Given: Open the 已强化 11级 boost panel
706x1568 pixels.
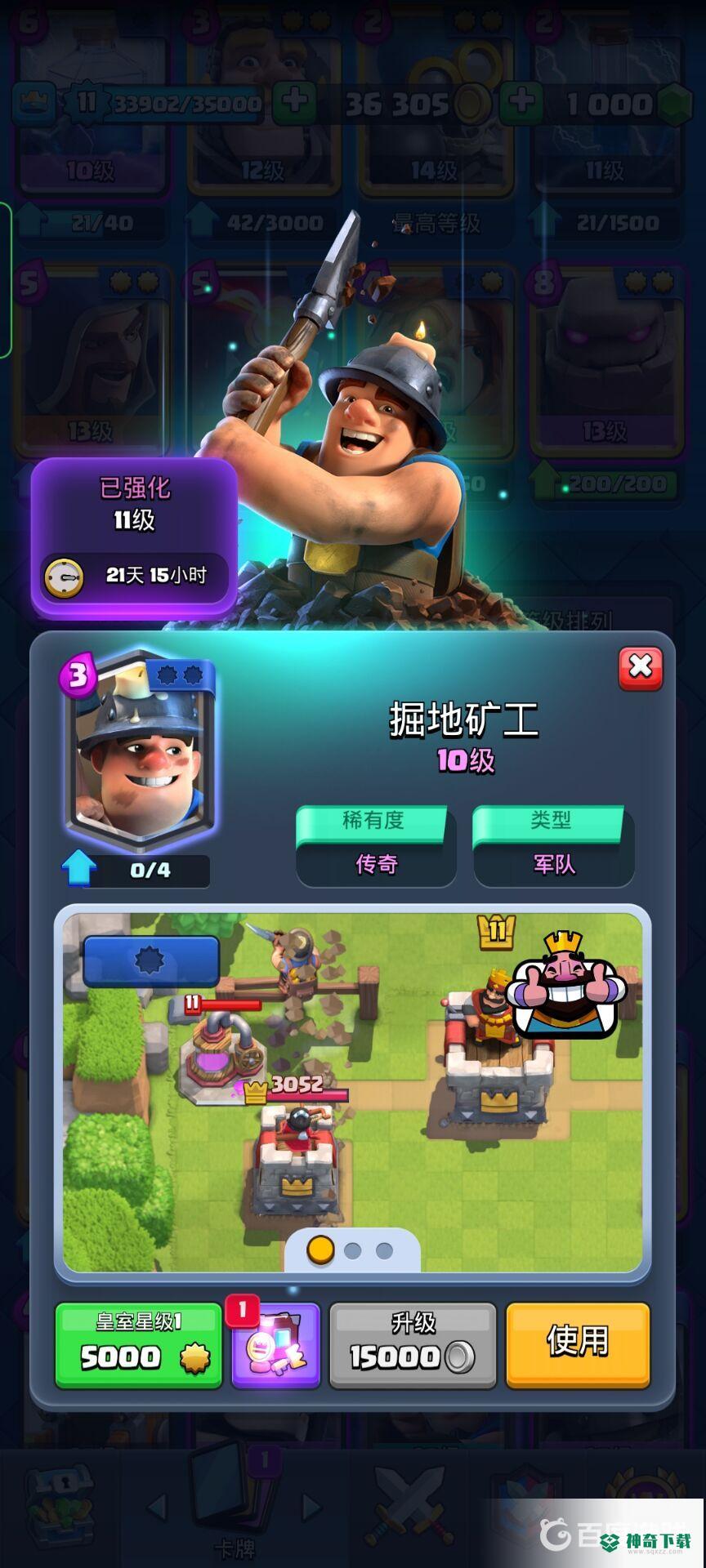Looking at the screenshot, I should [134, 535].
